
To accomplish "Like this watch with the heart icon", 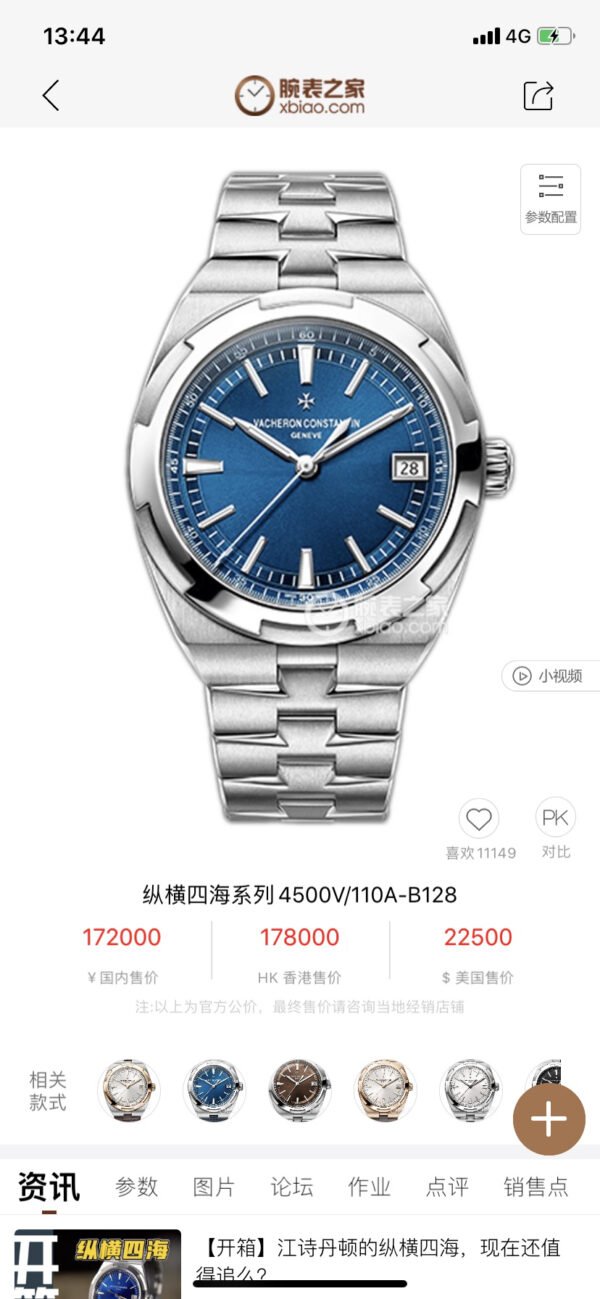I will point(479,820).
